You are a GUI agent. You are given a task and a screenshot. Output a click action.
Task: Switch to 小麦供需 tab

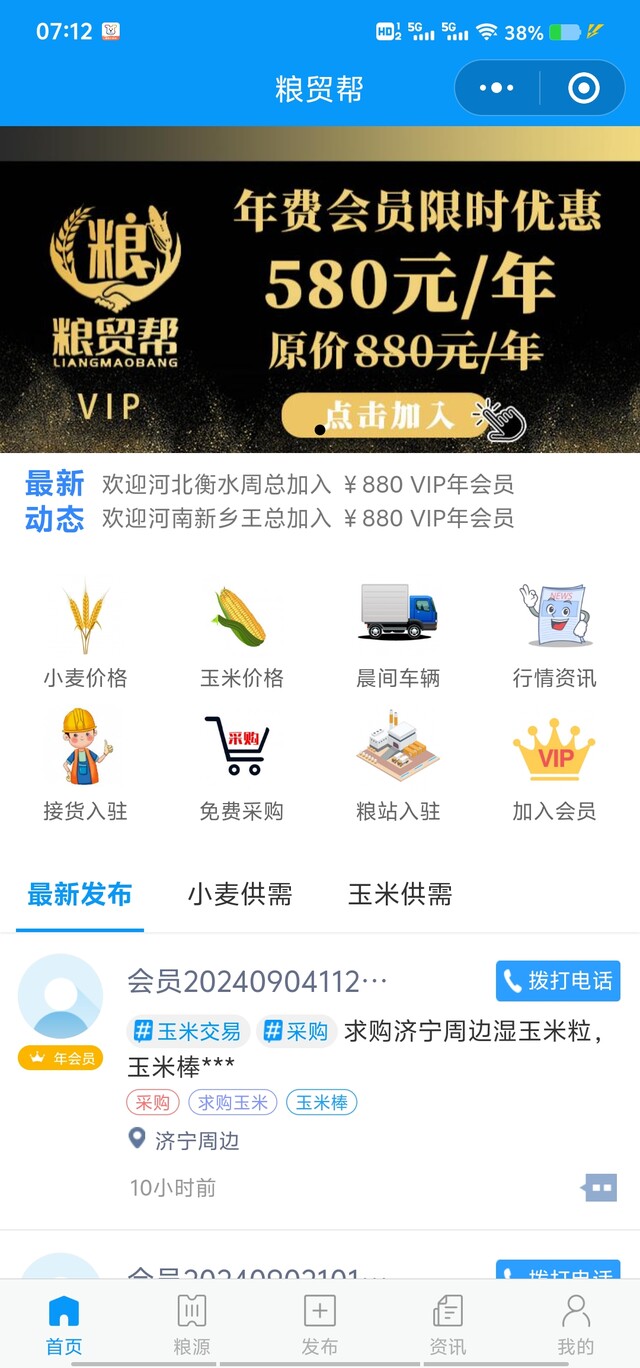[x=240, y=894]
